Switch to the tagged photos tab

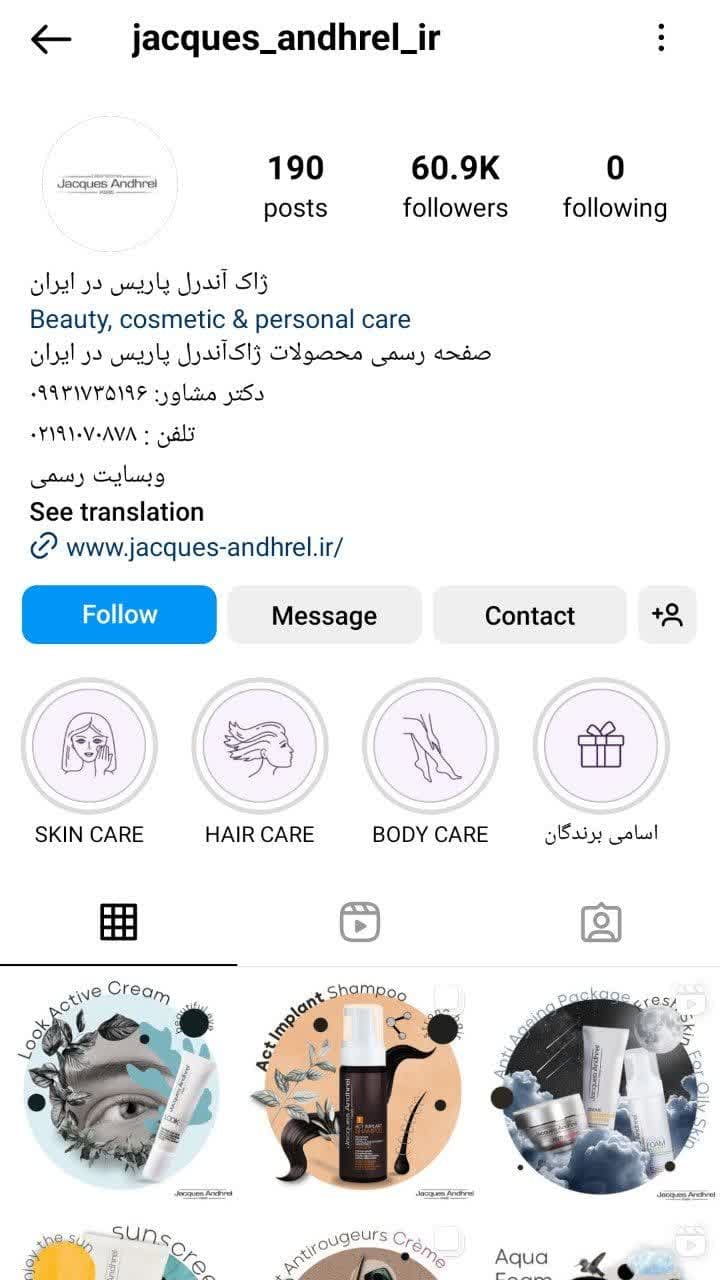600,922
